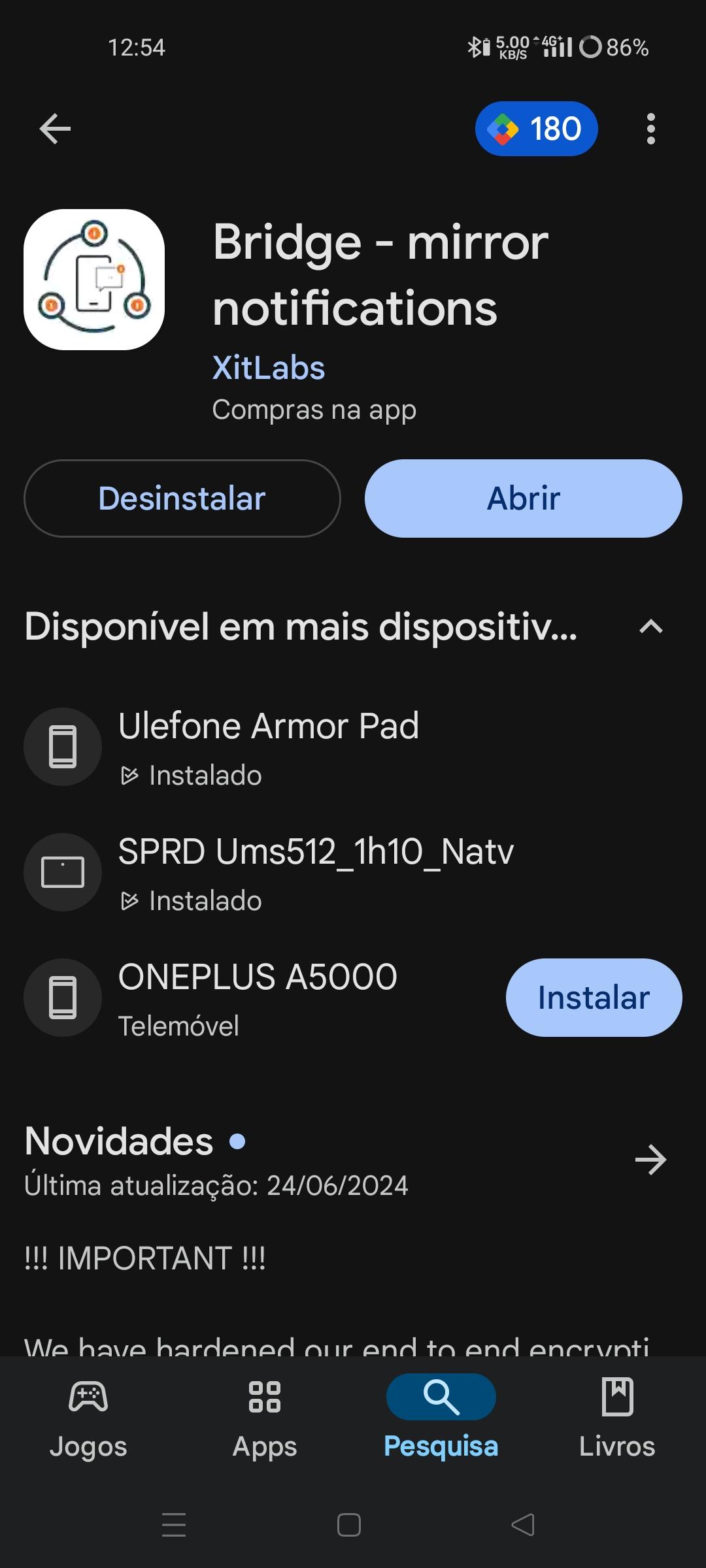The width and height of the screenshot is (706, 1568).
Task: Collapse the Disponível em mais dispositivos section
Action: (650, 627)
